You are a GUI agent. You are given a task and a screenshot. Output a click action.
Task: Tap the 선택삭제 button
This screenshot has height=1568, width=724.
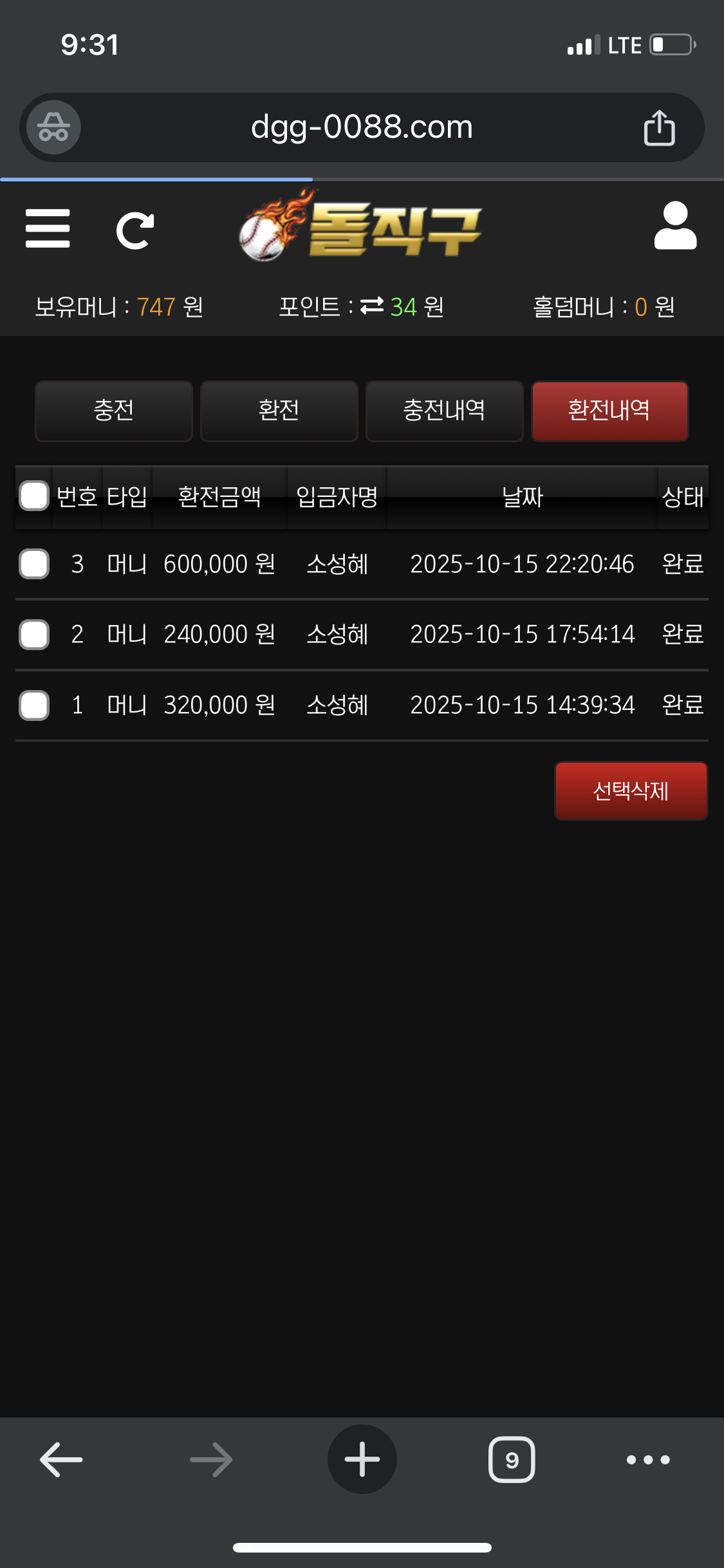[x=631, y=790]
